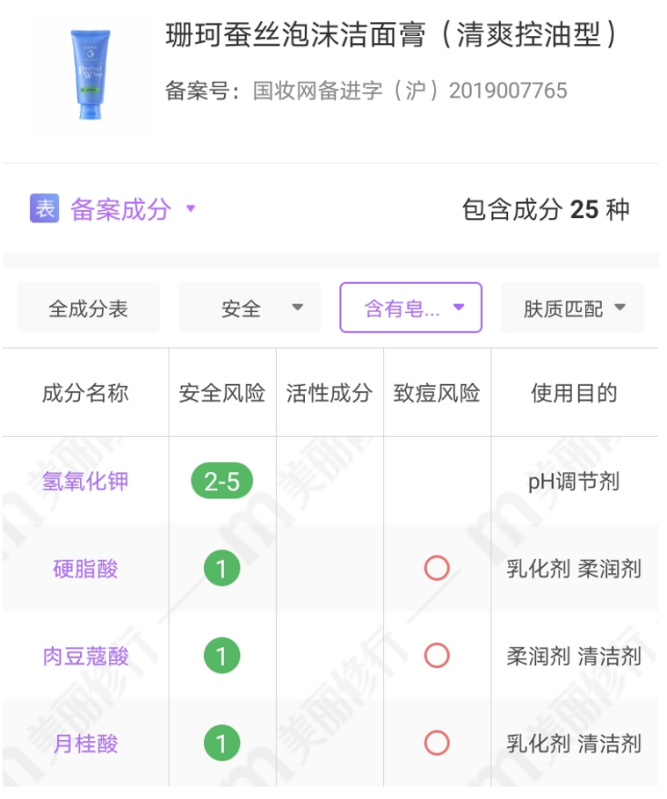
Task: Tap the 月桂酸 ingredient link
Action: [x=85, y=743]
